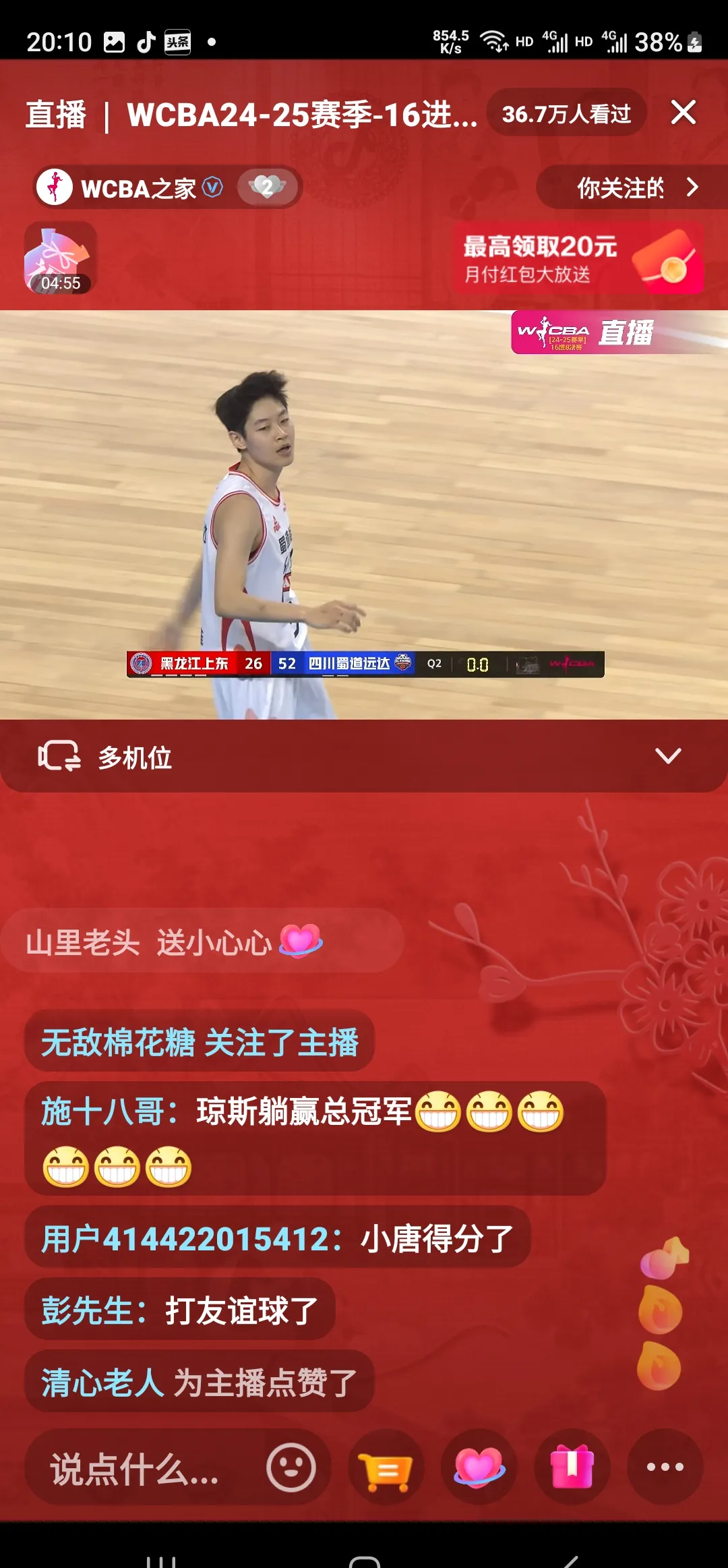Open the shopping cart icon
Viewport: 728px width, 1568px height.
[x=386, y=1468]
